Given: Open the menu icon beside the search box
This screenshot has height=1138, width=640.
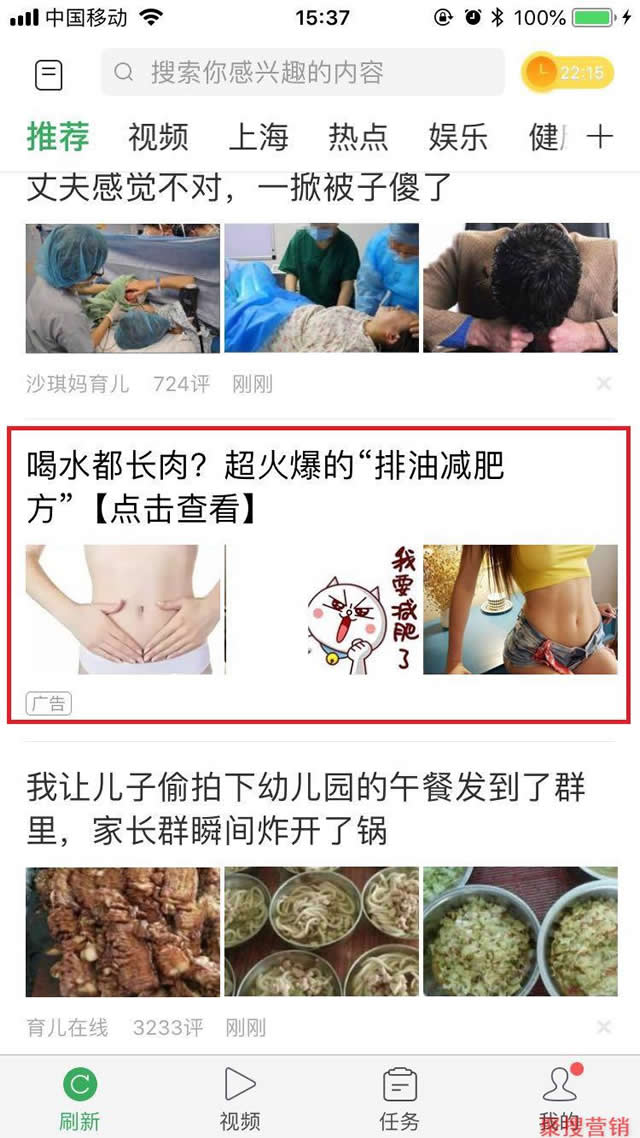Looking at the screenshot, I should [48, 73].
